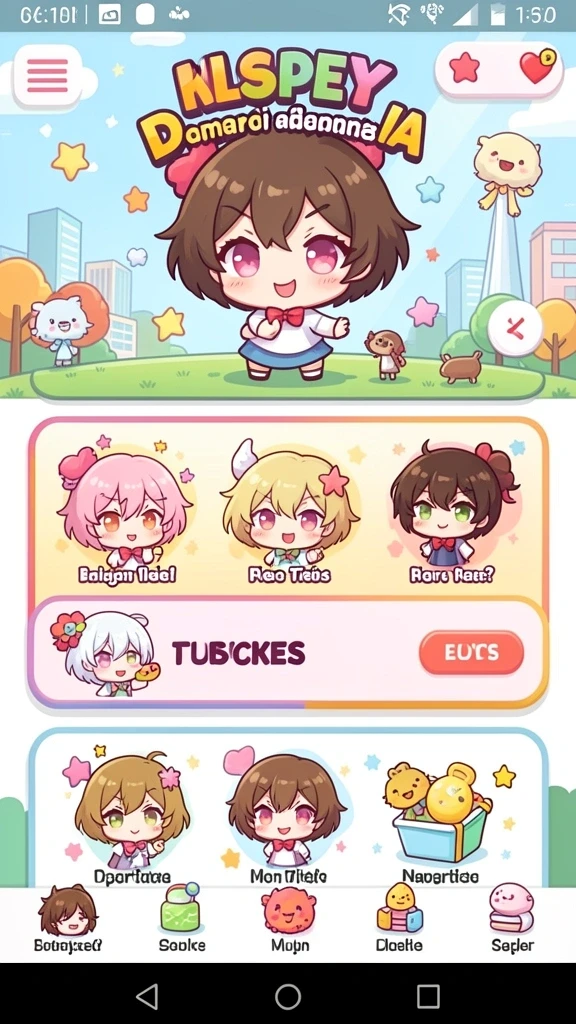Switch to the Mopn tab
Viewport: 576px width, 1024px height.
pyautogui.click(x=289, y=920)
